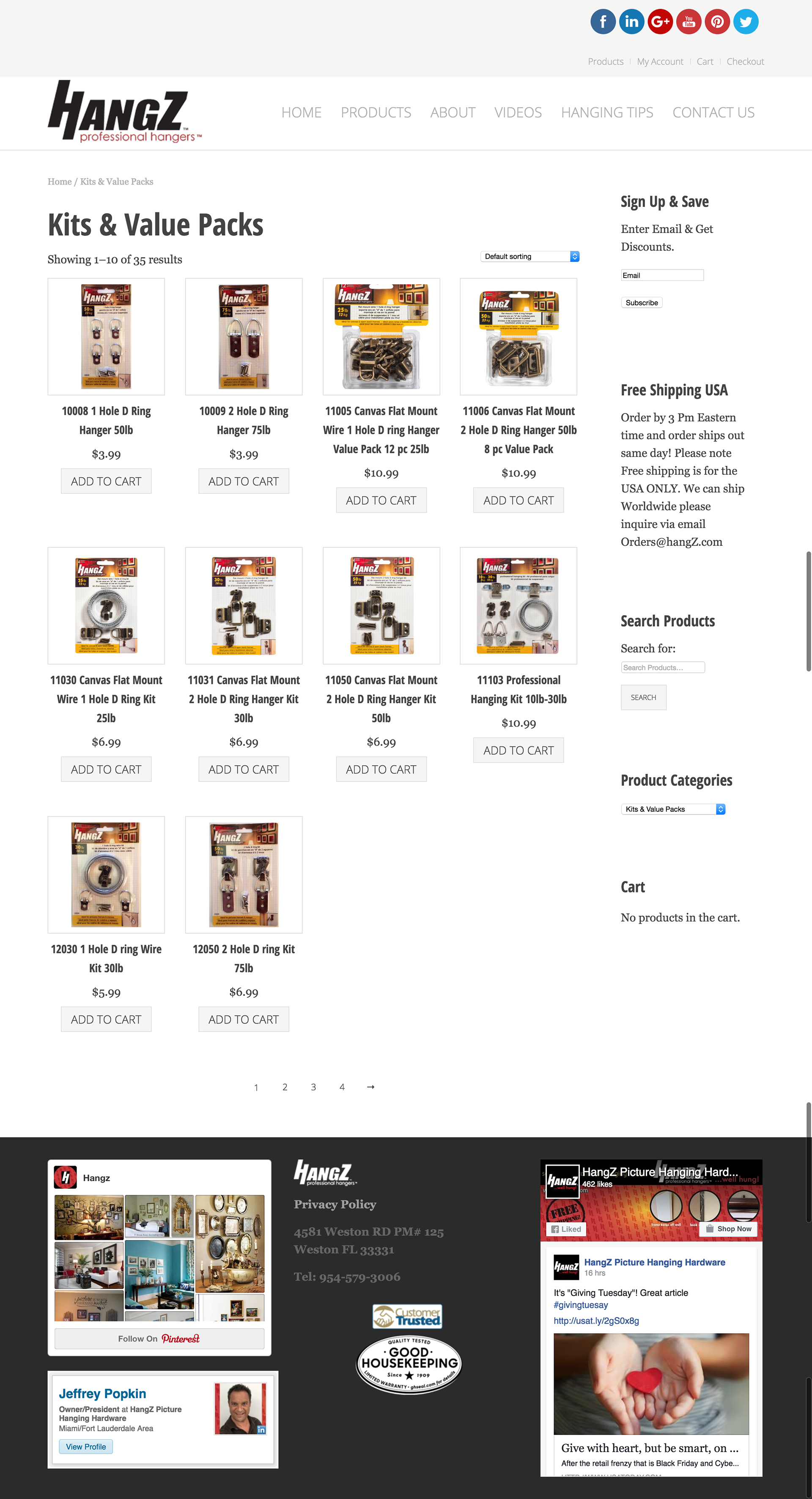Open the Twitter social icon

click(746, 22)
